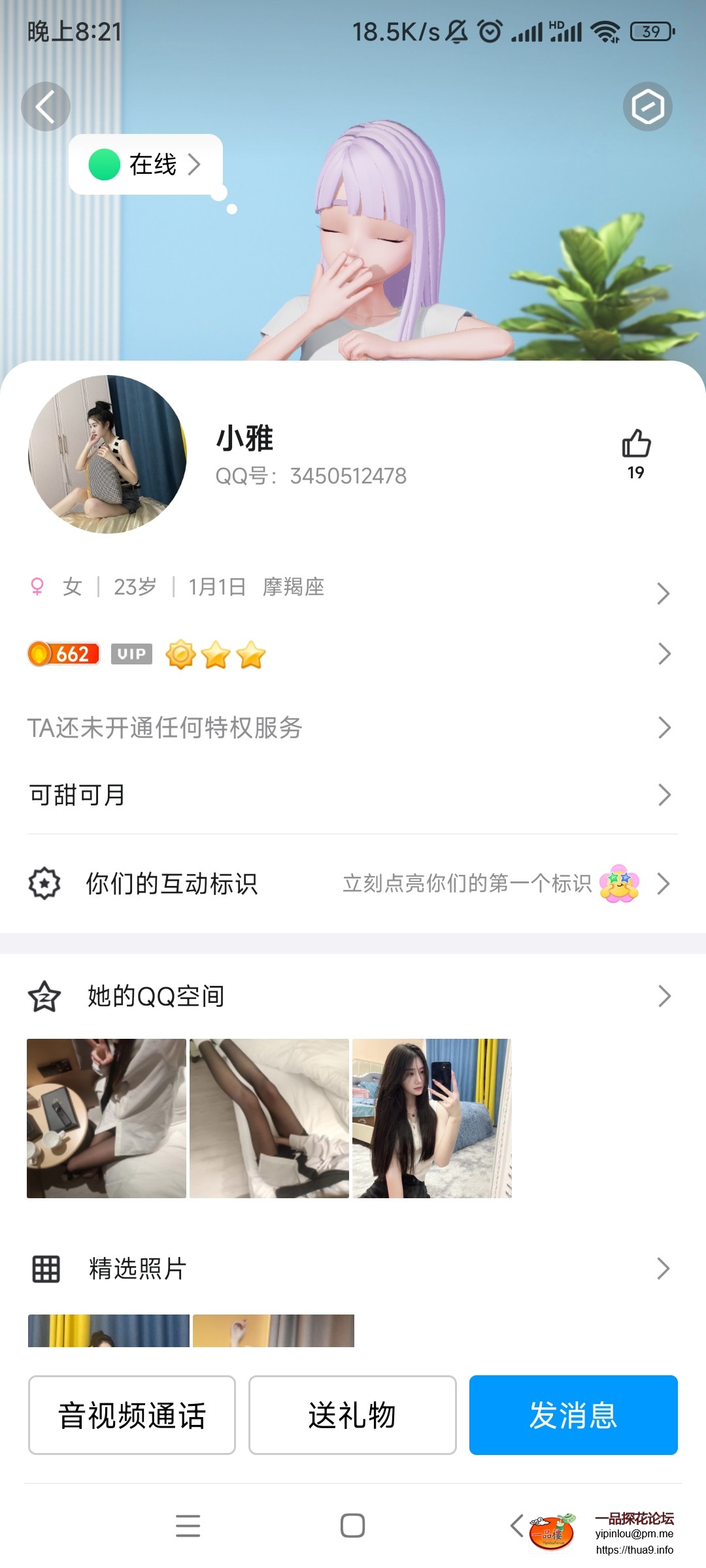Click the back arrow at top left
The image size is (706, 1568).
pyautogui.click(x=46, y=106)
